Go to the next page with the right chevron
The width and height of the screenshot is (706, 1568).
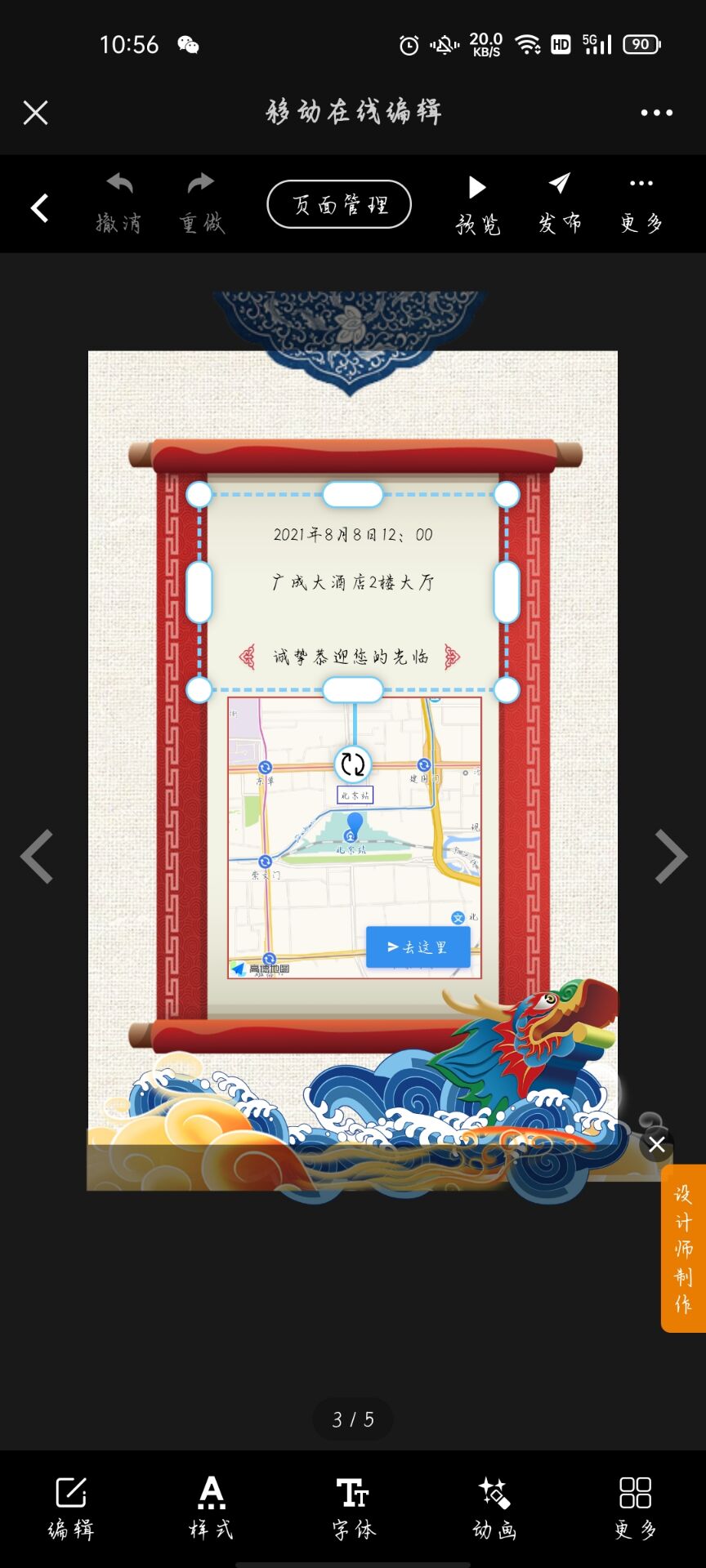[672, 856]
